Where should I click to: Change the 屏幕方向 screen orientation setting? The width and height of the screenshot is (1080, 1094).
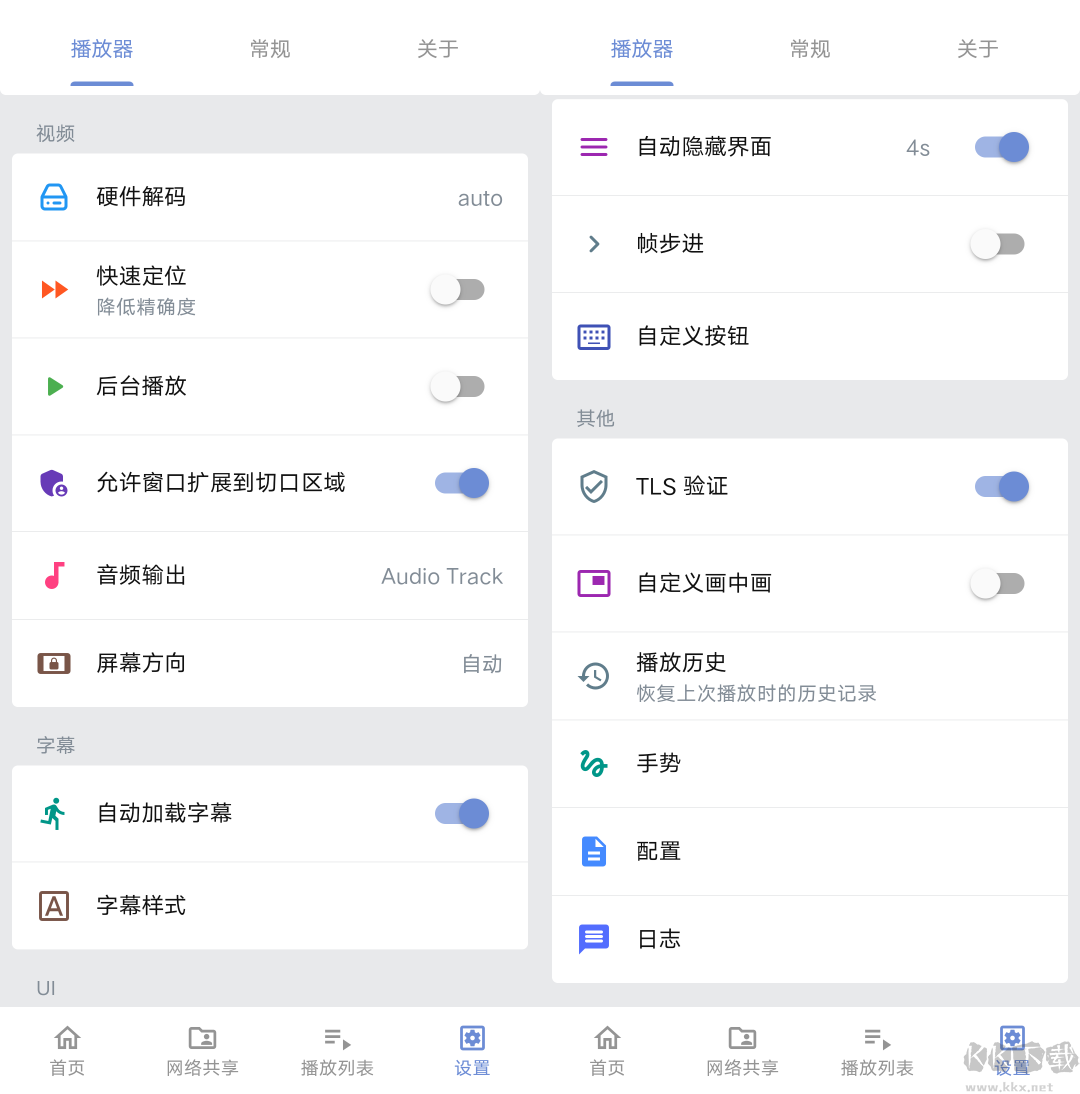[x=270, y=663]
